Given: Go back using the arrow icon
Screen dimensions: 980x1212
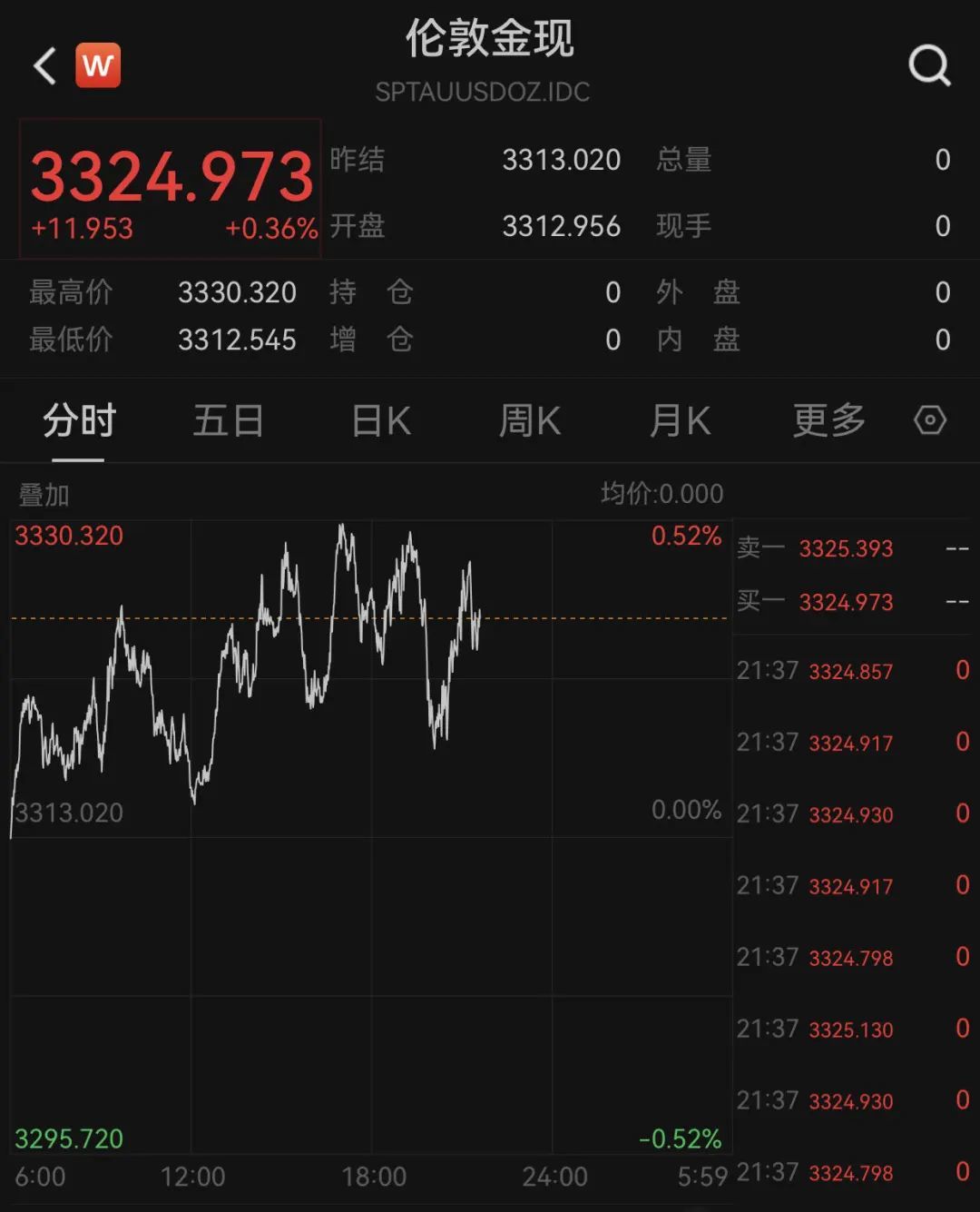Looking at the screenshot, I should pyautogui.click(x=44, y=66).
